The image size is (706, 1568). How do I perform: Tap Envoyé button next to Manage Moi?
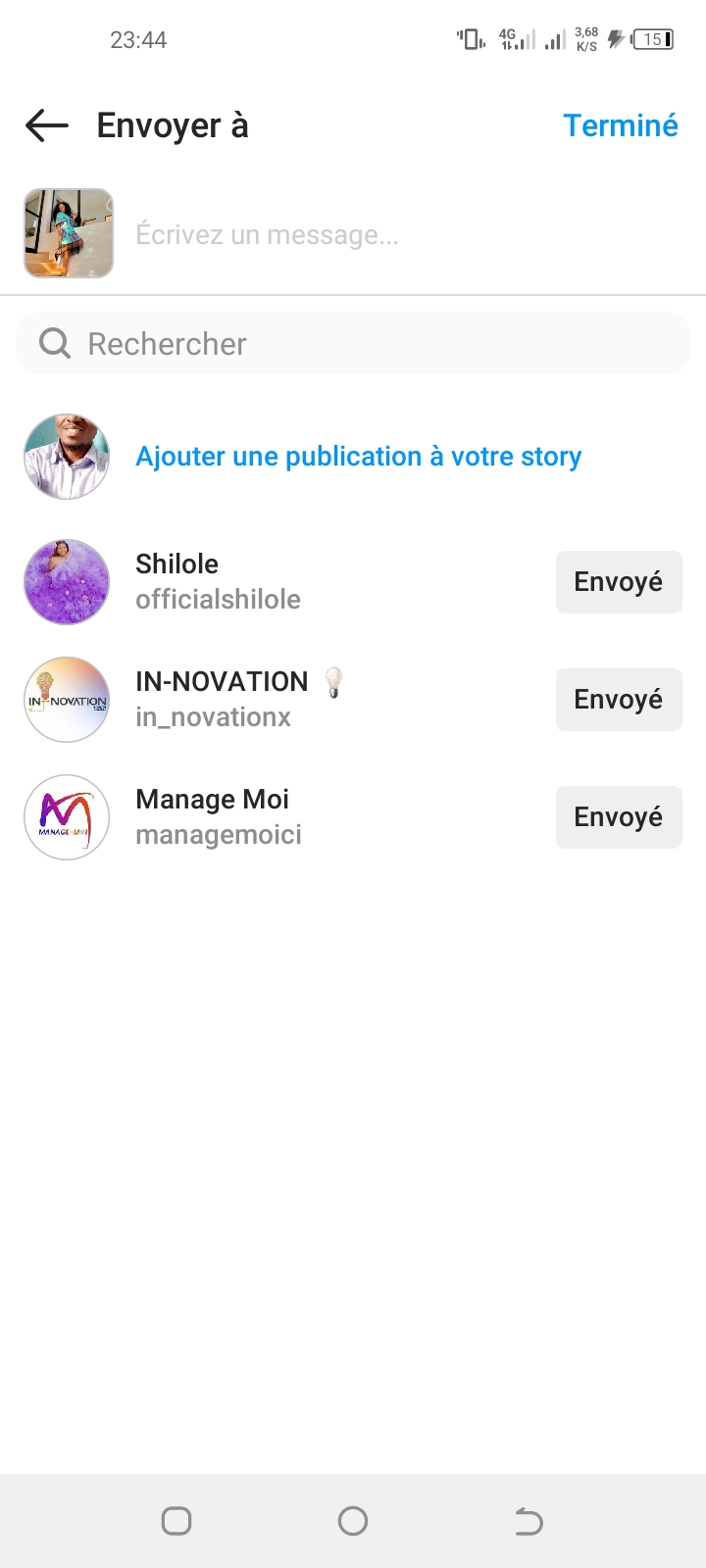tap(618, 817)
